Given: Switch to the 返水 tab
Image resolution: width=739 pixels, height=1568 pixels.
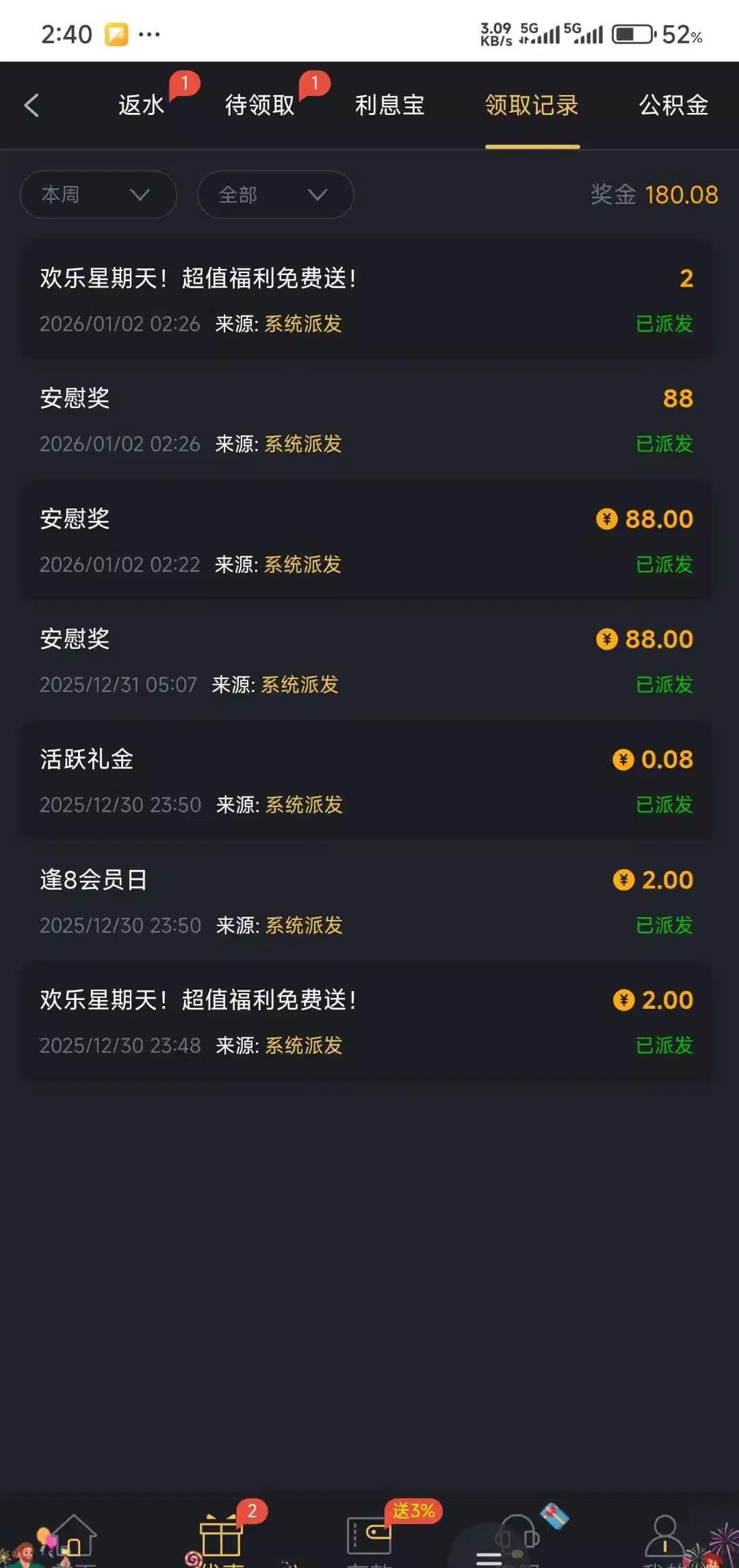Looking at the screenshot, I should click(x=142, y=105).
